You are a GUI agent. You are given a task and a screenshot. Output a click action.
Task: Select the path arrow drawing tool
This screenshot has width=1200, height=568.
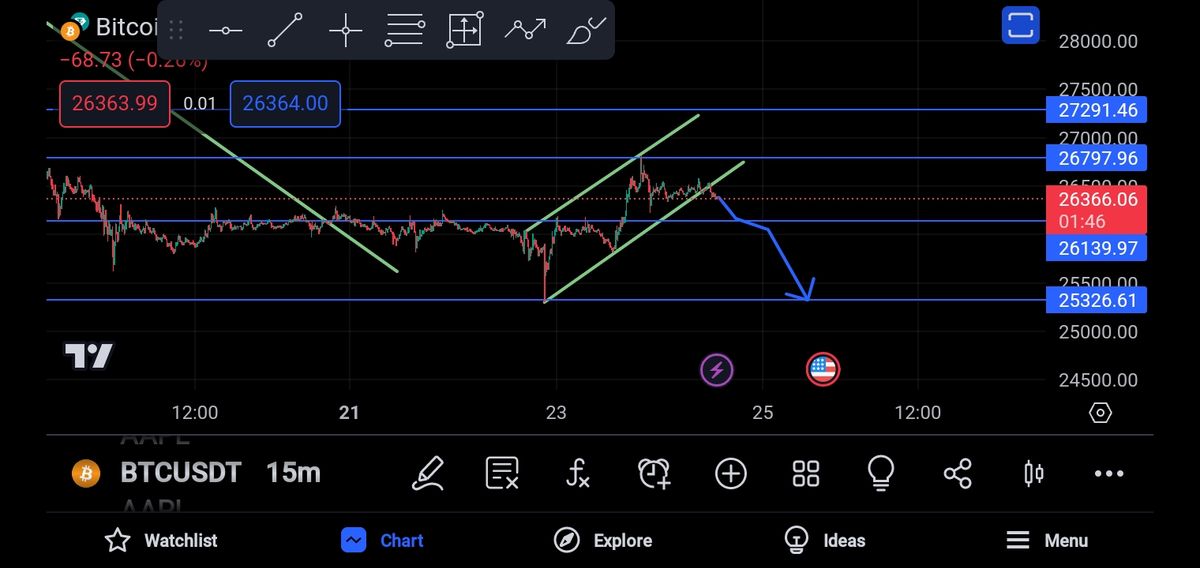(524, 30)
